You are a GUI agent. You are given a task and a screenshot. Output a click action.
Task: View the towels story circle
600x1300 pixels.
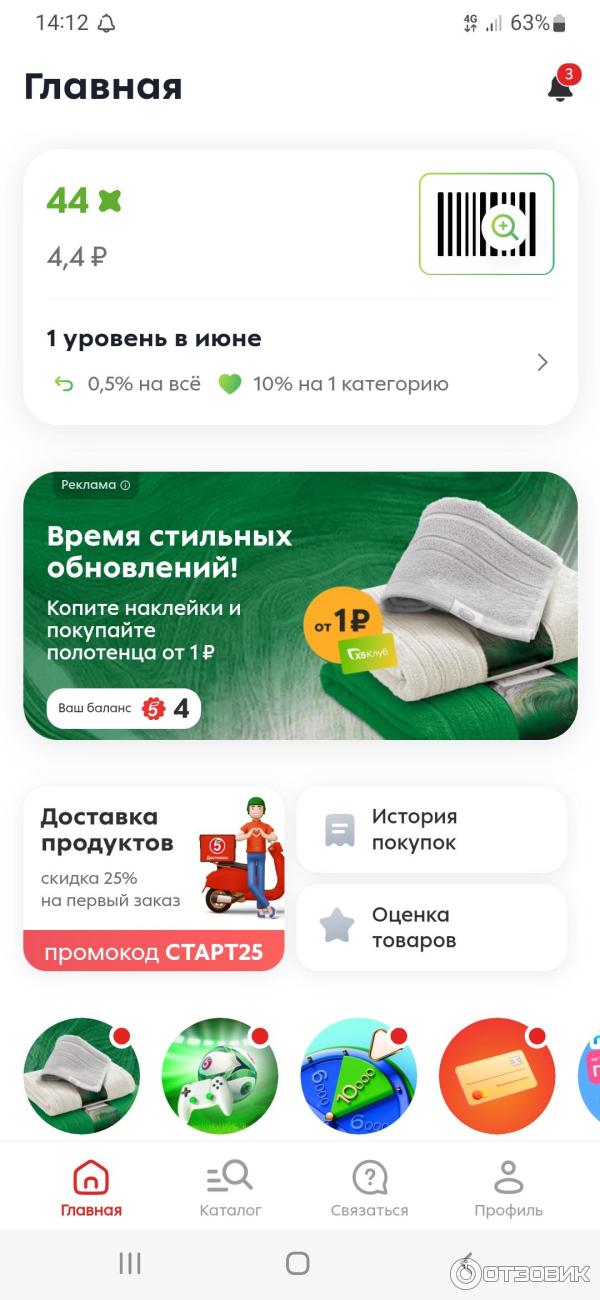(x=82, y=1076)
